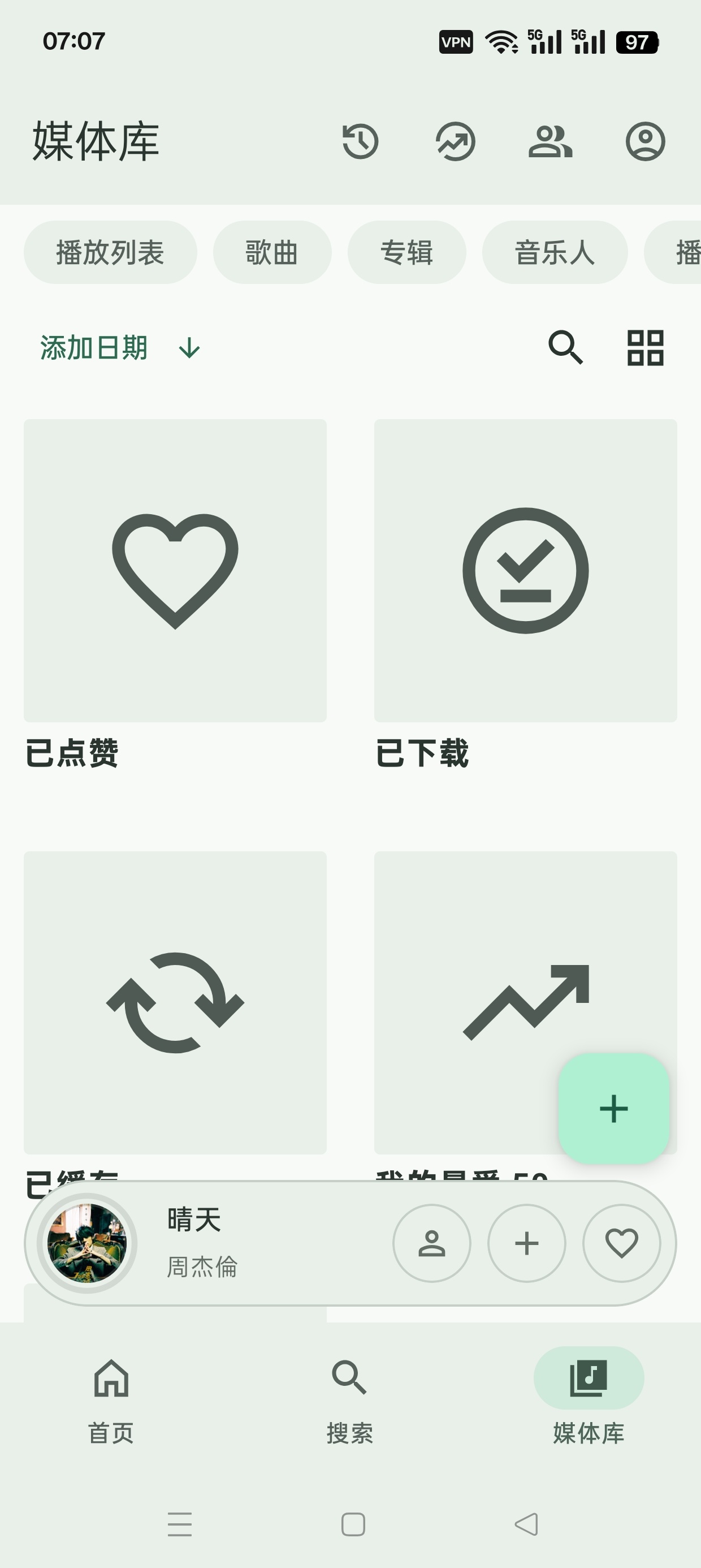View artist 周杰倫 from the mini player

pyautogui.click(x=431, y=1243)
